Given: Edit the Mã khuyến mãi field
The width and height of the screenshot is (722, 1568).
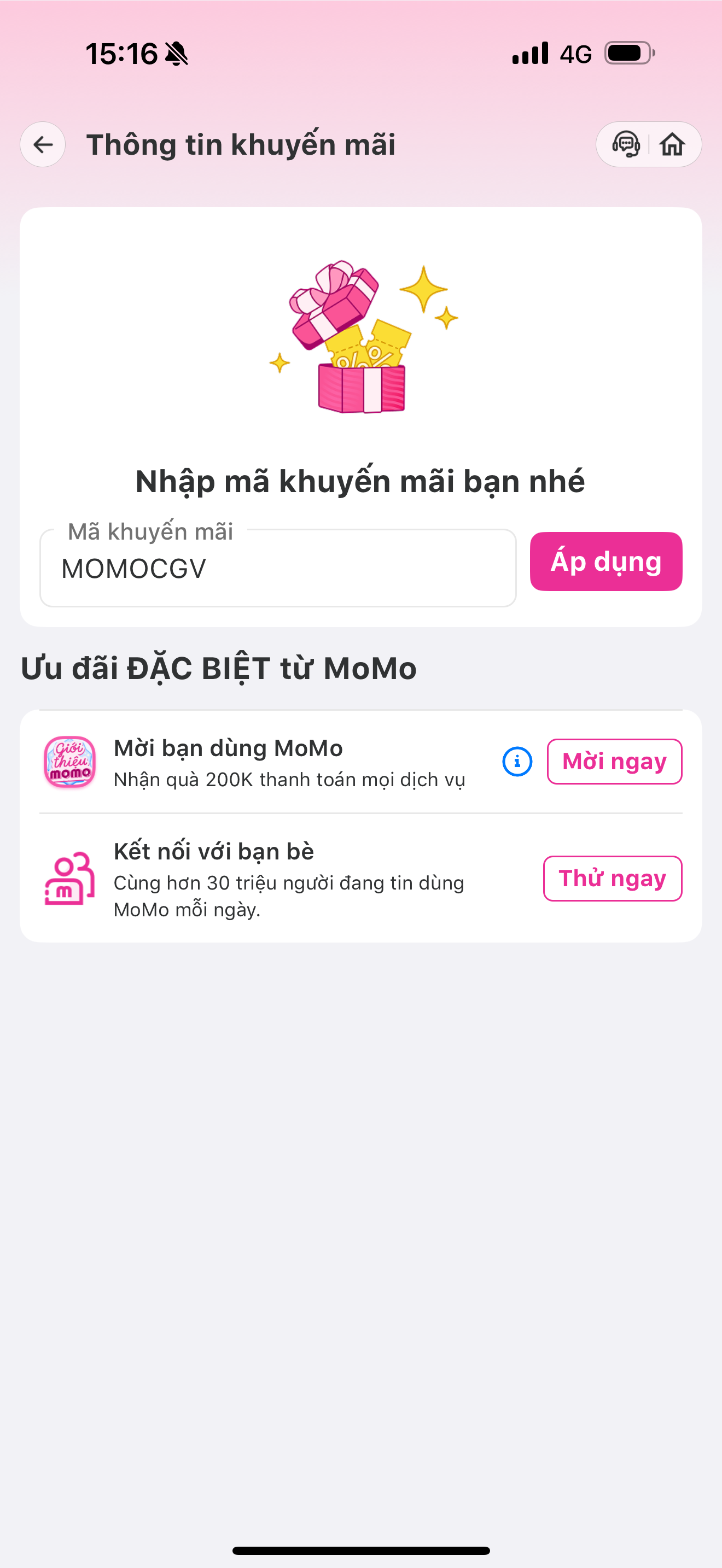Looking at the screenshot, I should pos(278,569).
